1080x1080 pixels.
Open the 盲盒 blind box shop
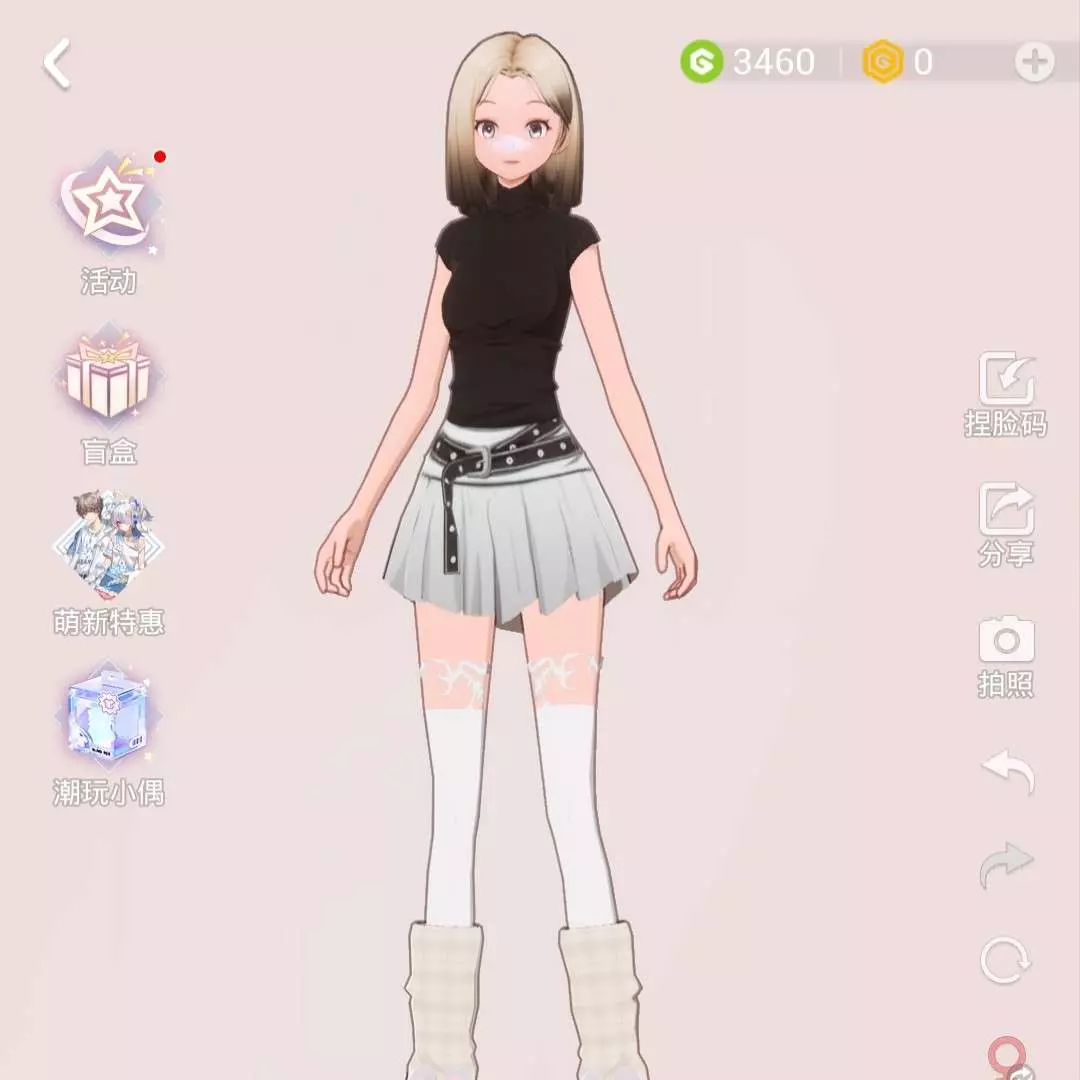(108, 385)
